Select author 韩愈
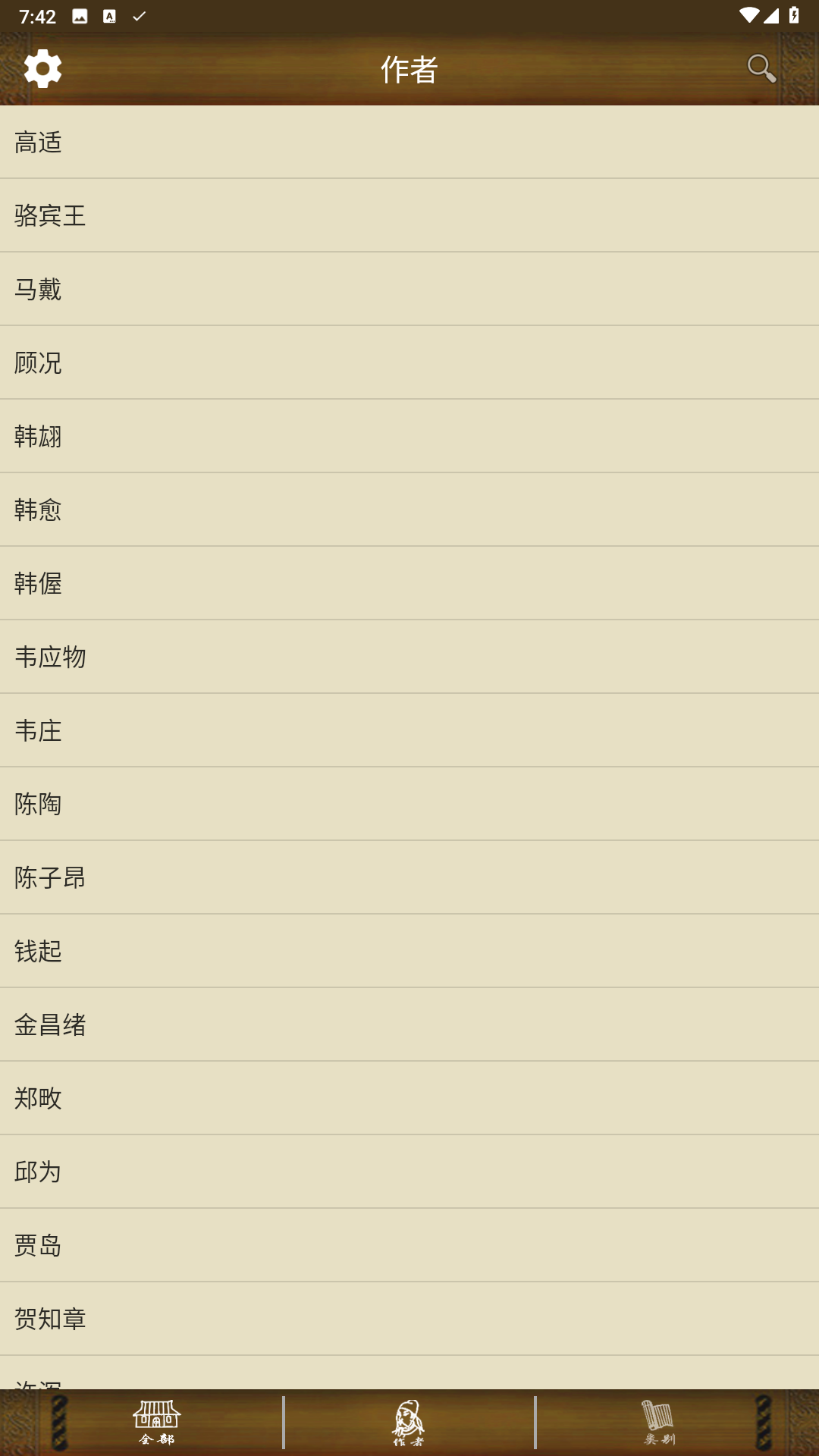The width and height of the screenshot is (819, 1456). [409, 510]
